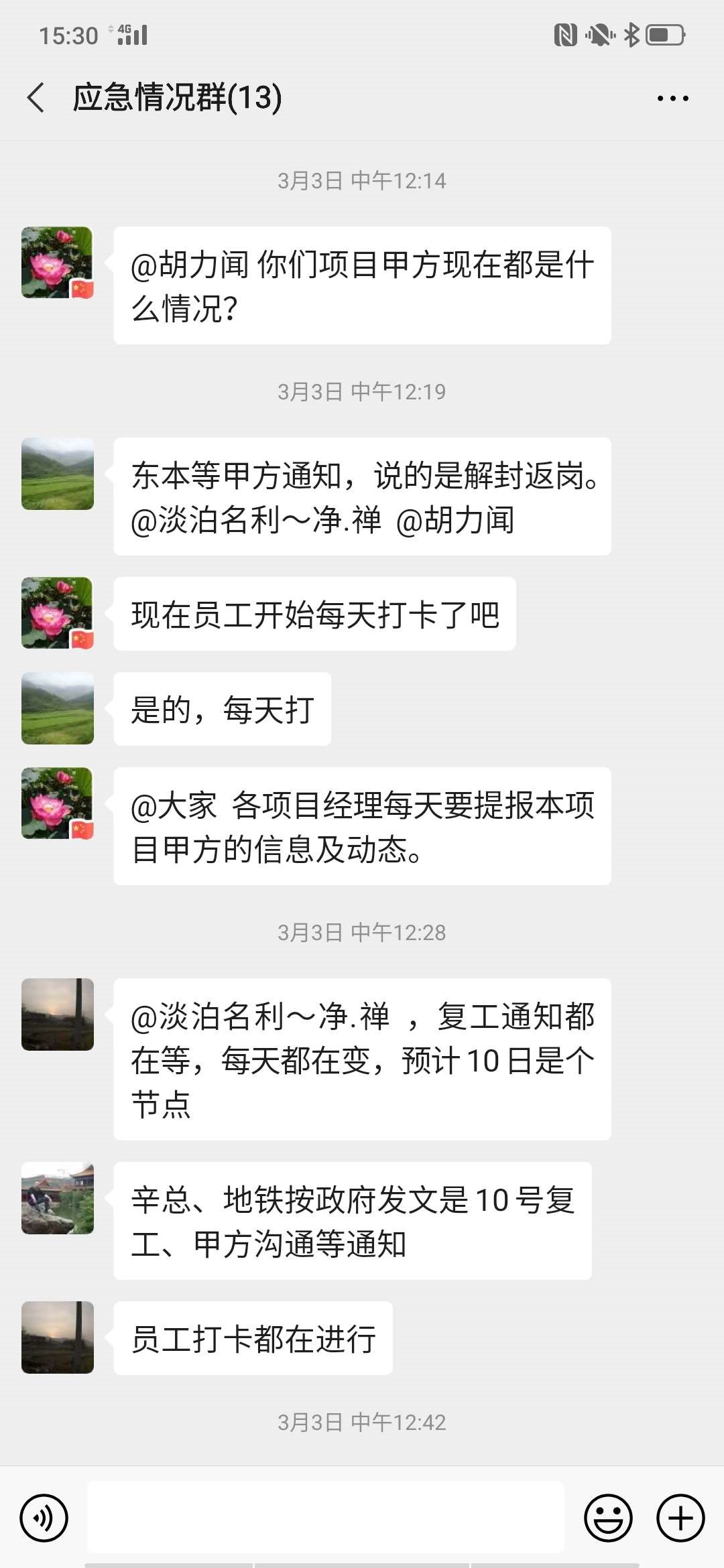Open green hills avatar beside 是的，每天打
Screen dimensions: 724x1568
(58, 708)
